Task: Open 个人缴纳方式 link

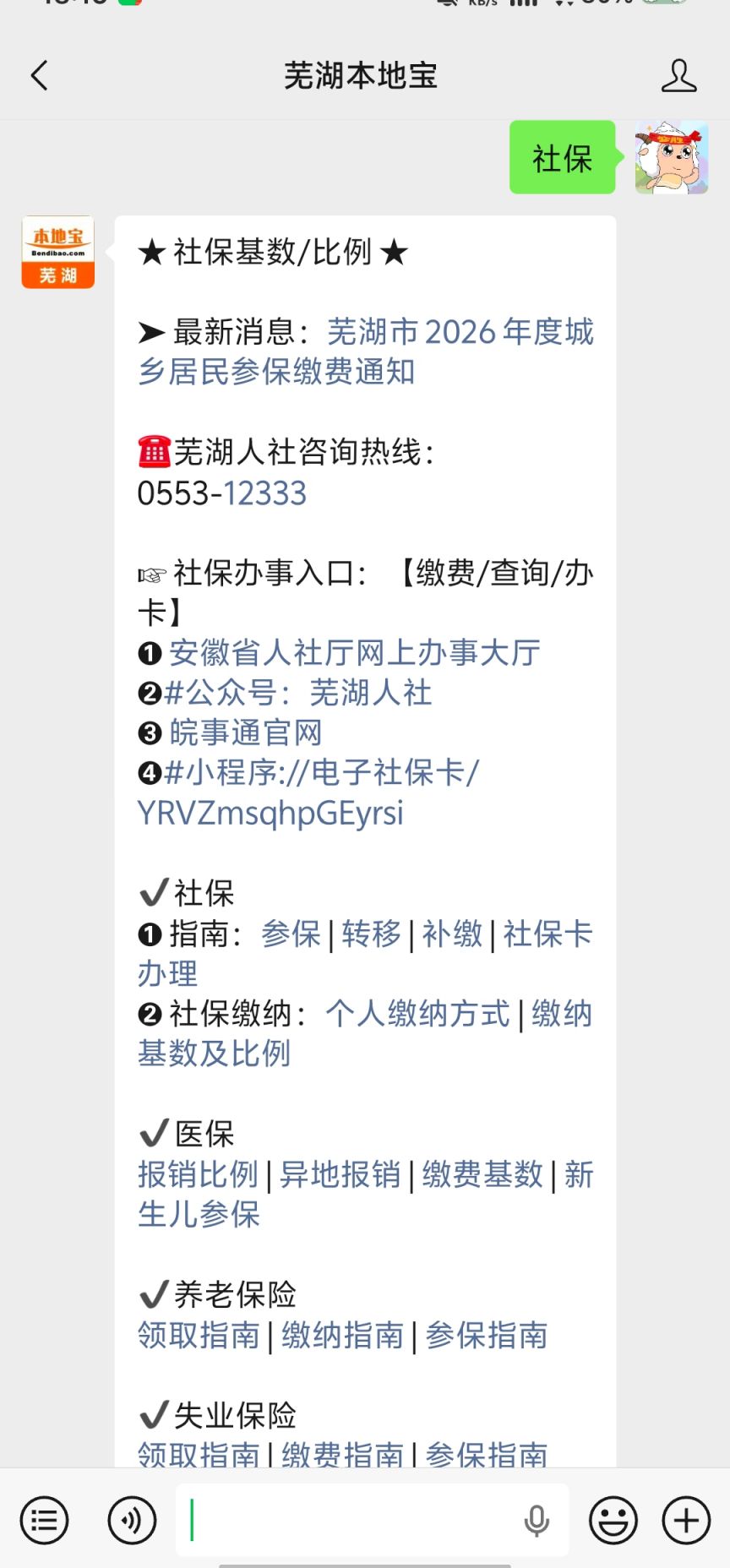Action: 417,1014
